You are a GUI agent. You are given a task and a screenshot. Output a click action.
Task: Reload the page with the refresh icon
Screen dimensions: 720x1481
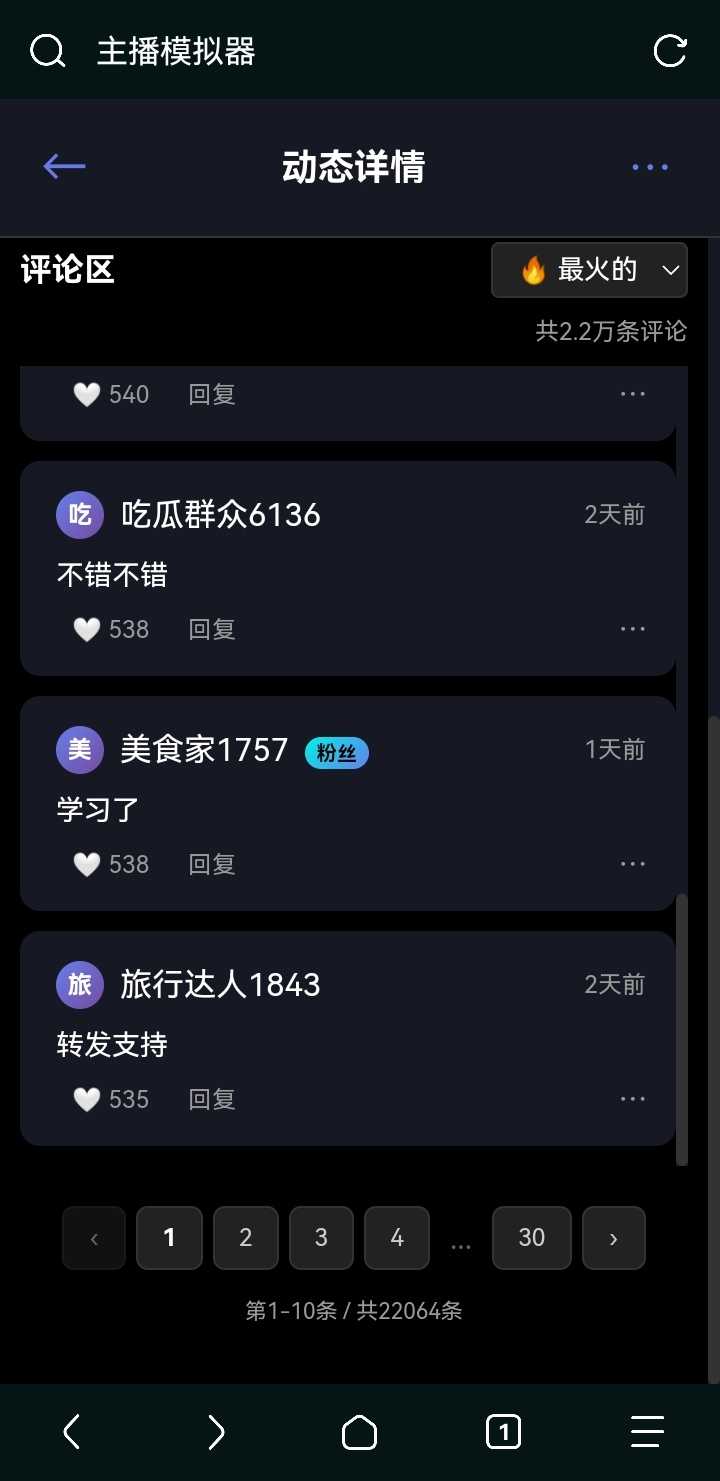670,50
